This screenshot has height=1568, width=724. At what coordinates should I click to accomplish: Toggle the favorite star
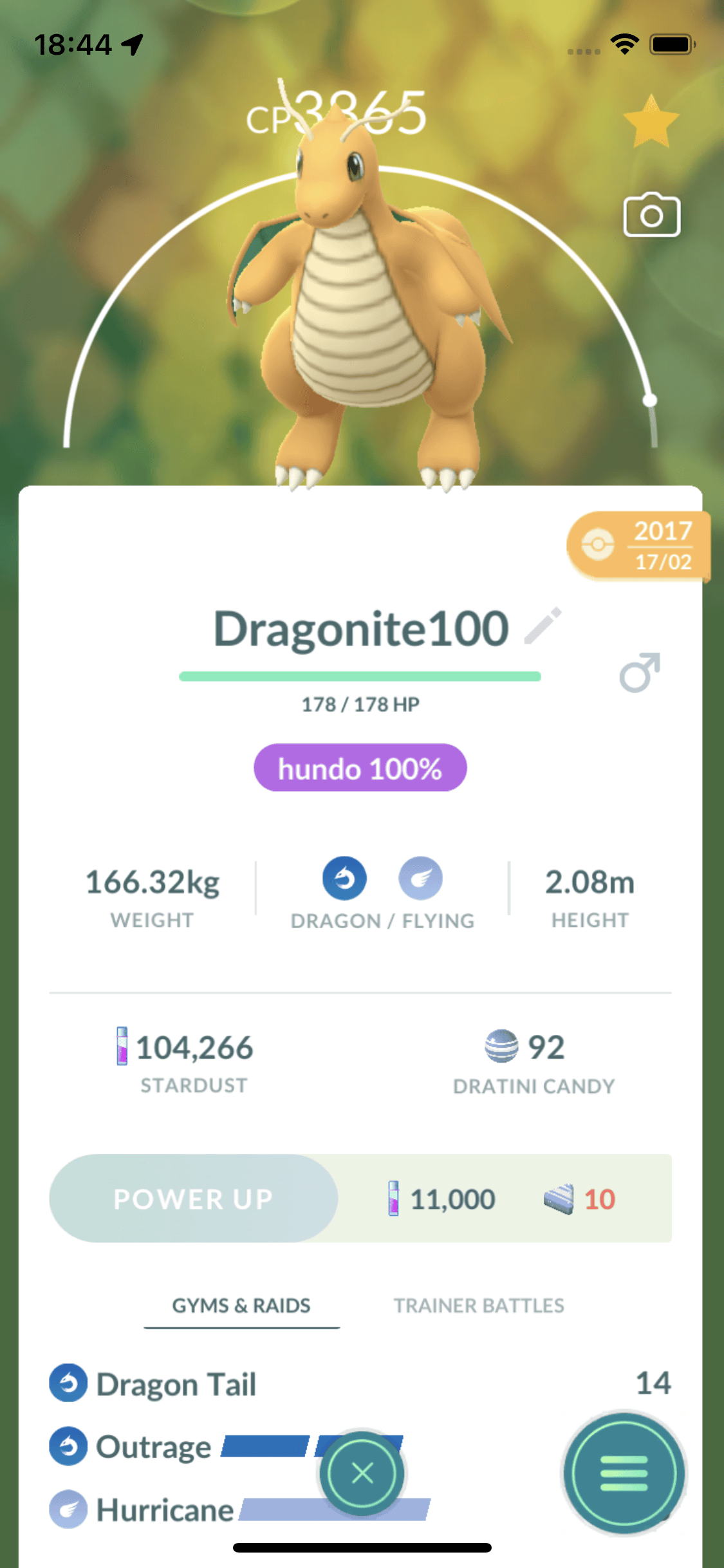click(651, 122)
